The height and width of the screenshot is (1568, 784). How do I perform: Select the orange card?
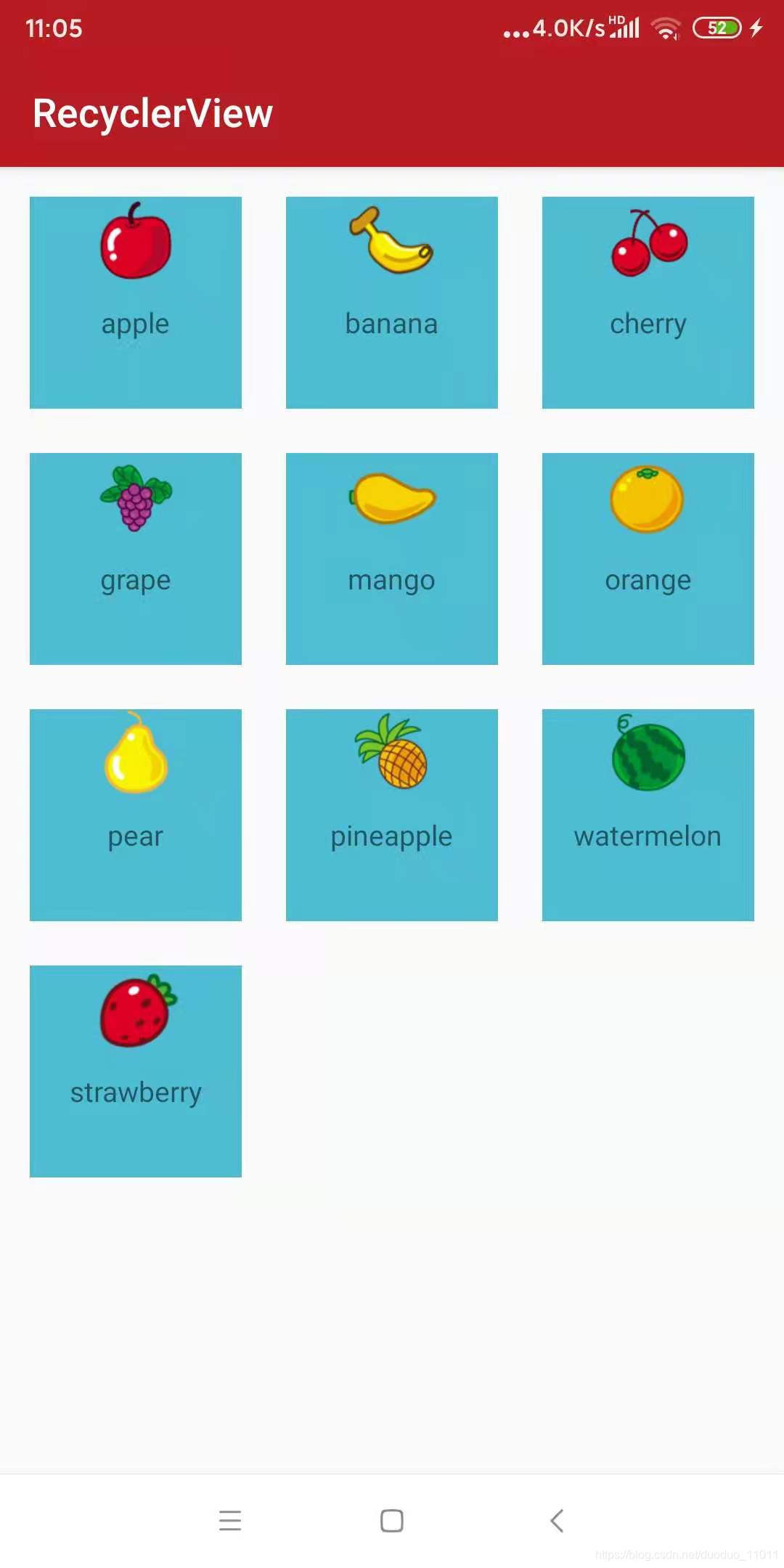point(648,558)
